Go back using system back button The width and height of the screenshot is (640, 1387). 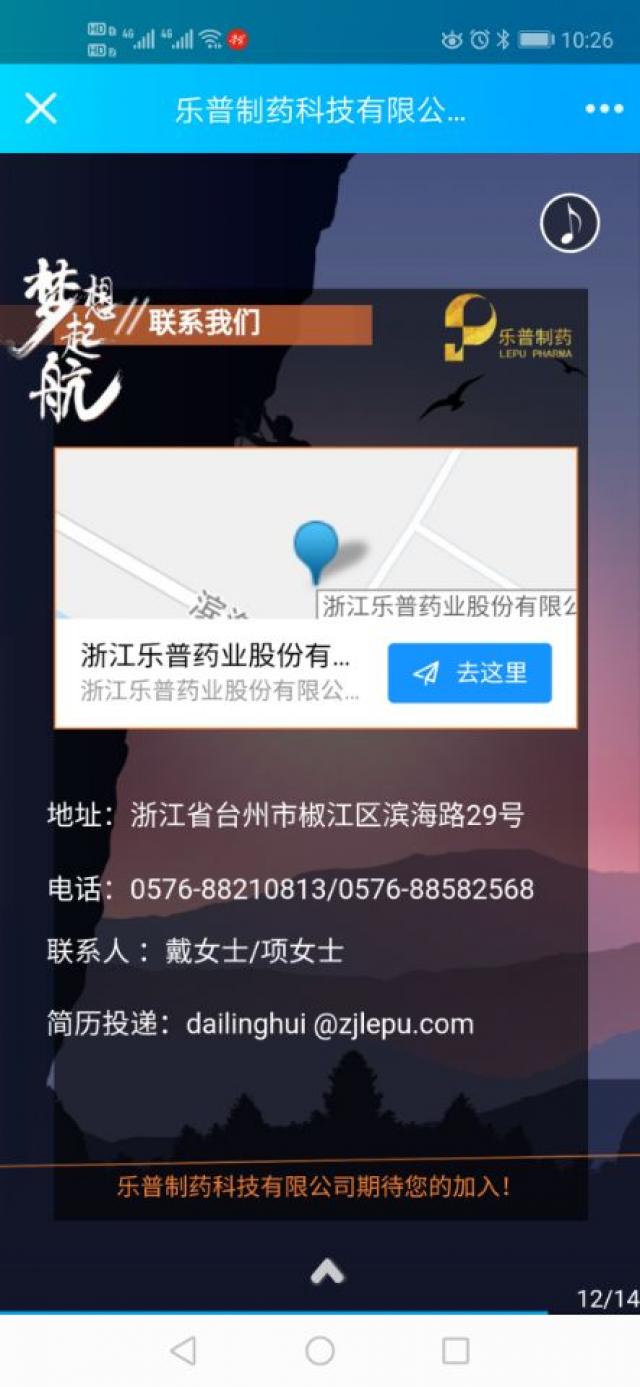pos(183,1351)
